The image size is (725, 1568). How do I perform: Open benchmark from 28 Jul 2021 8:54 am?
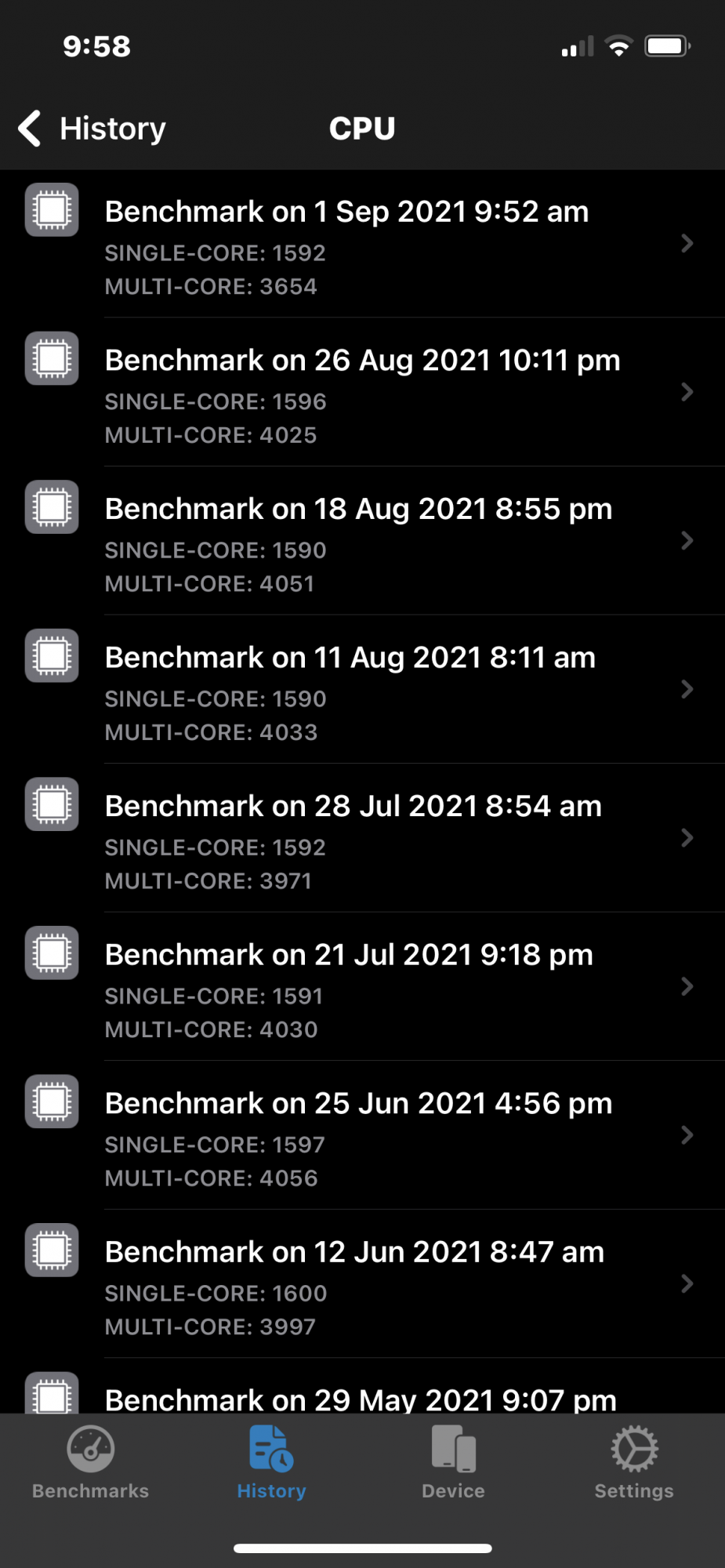[x=362, y=839]
